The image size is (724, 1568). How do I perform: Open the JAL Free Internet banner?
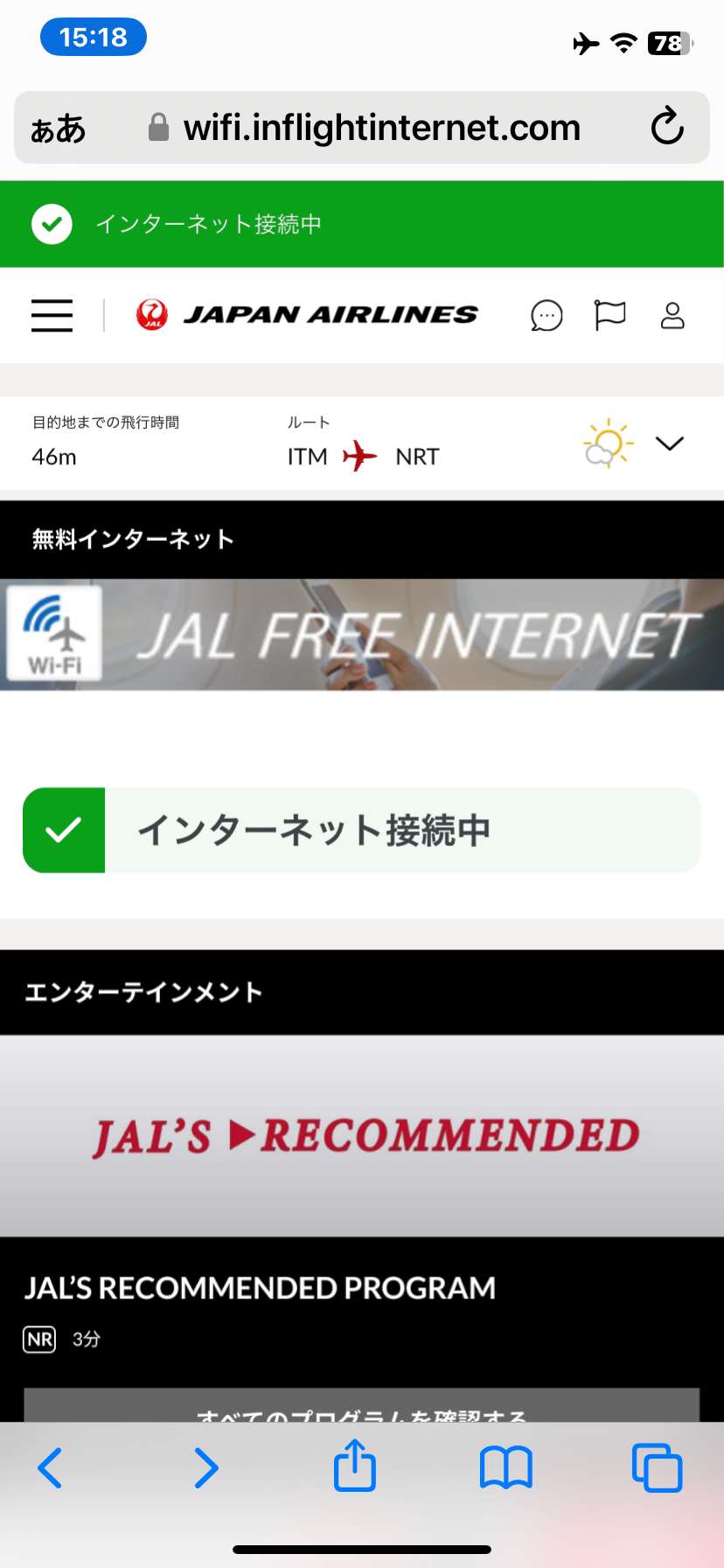362,634
